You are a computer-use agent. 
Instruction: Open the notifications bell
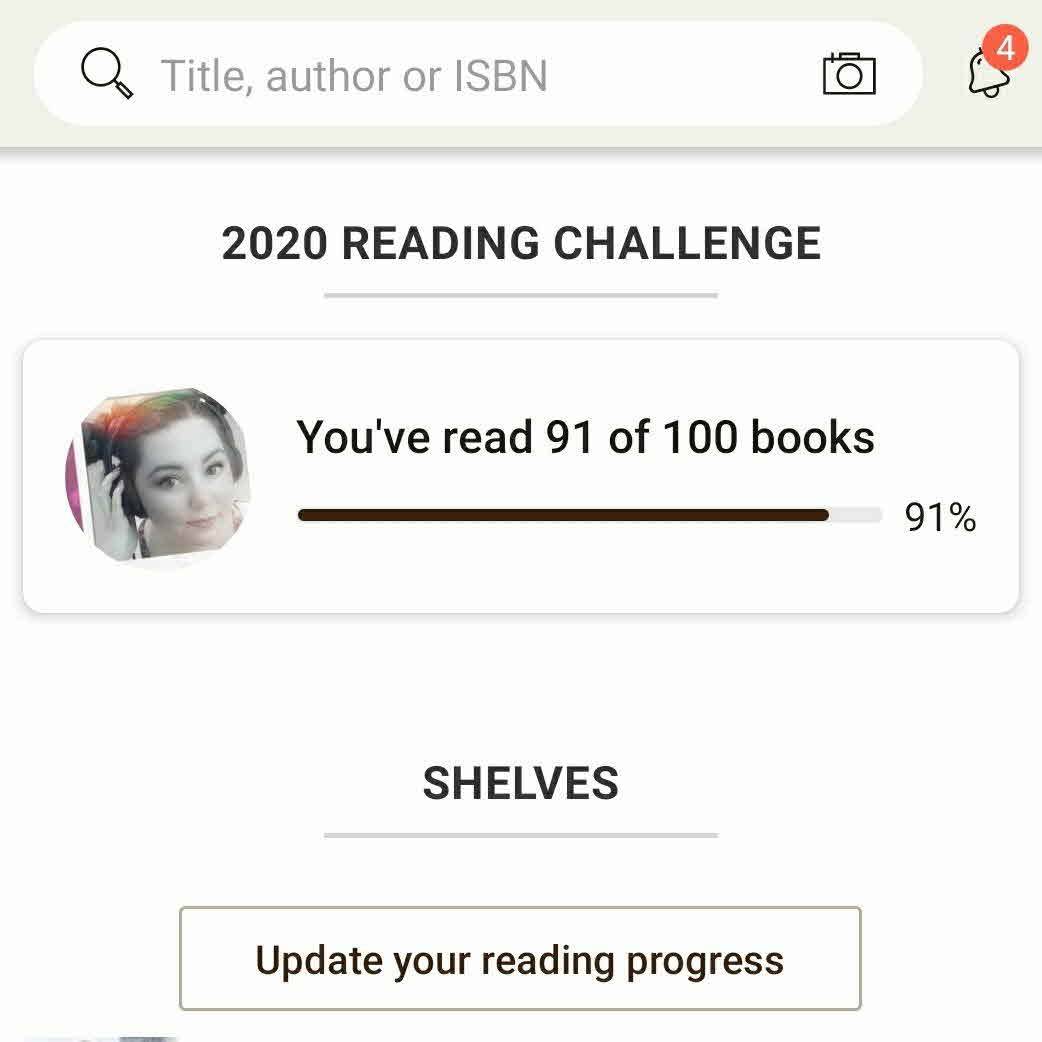tap(988, 72)
